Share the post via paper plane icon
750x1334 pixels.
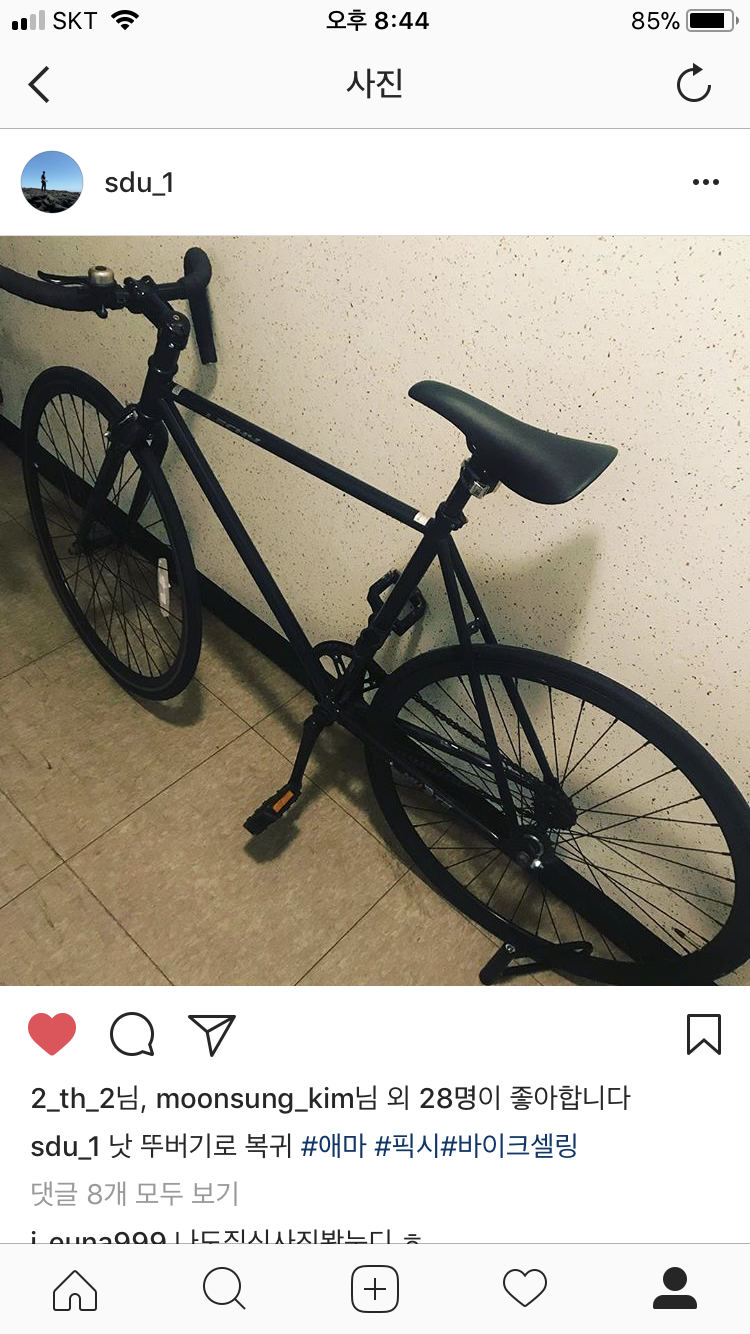click(x=212, y=1034)
